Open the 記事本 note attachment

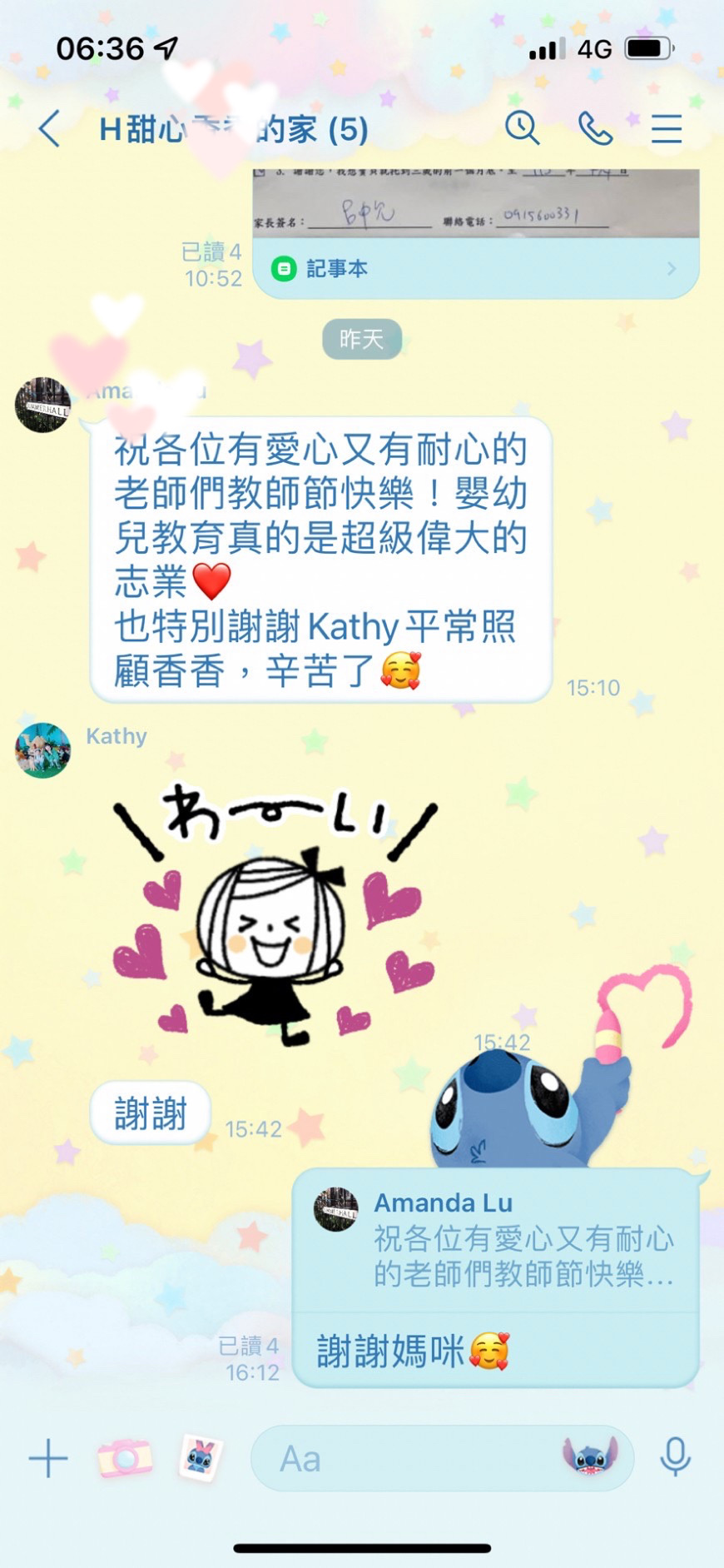click(x=476, y=269)
